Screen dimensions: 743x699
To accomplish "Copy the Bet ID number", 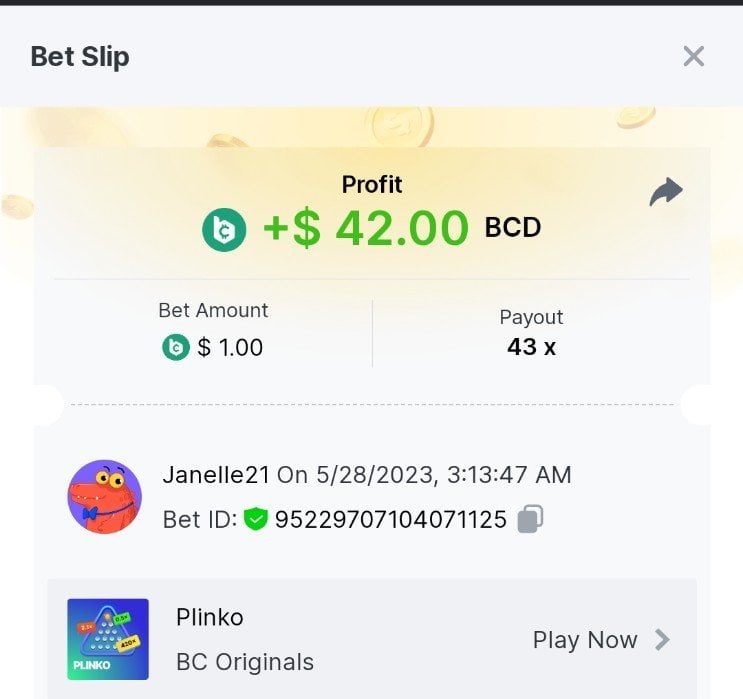I will pos(530,519).
